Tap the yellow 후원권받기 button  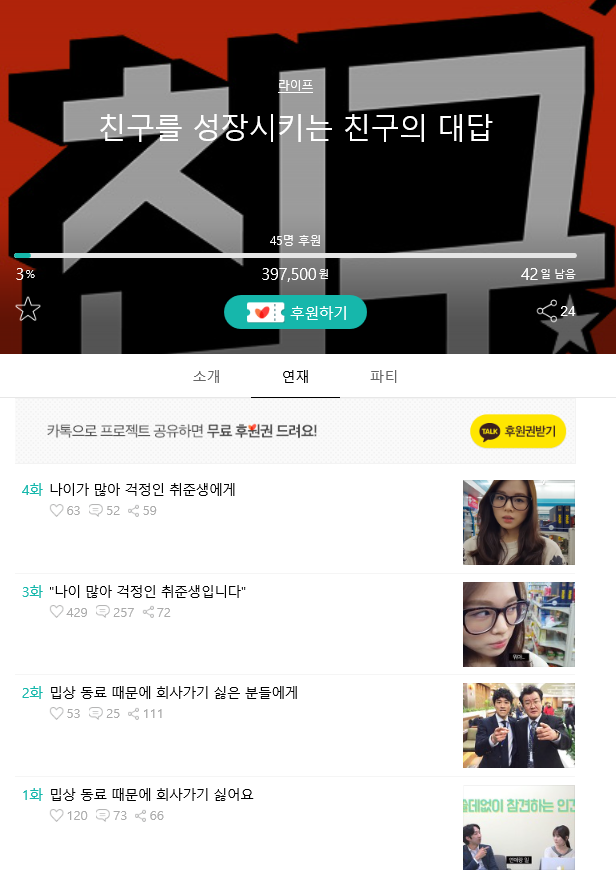coord(518,431)
